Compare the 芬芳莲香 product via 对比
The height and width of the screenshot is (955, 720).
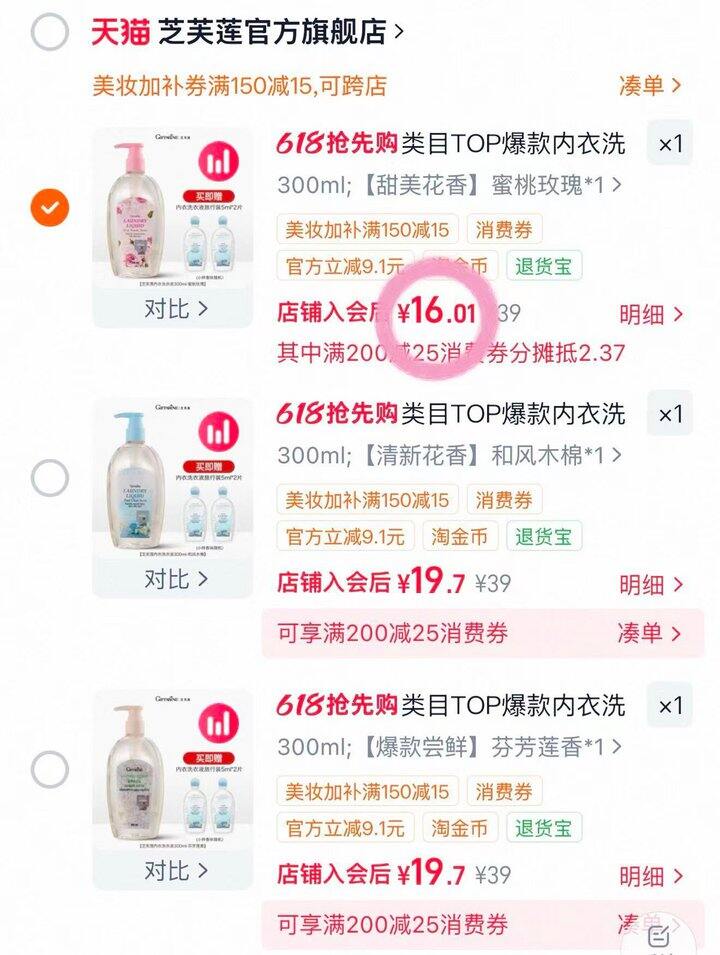pos(176,871)
